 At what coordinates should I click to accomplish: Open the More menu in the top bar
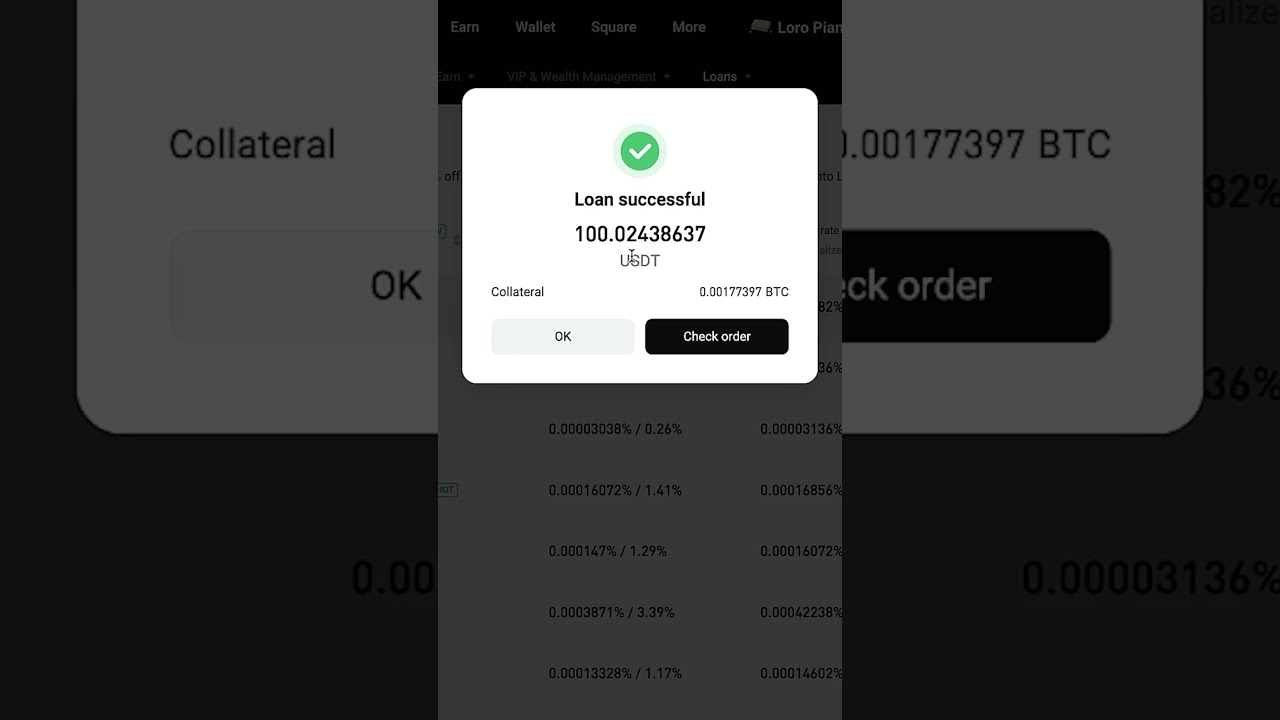coord(688,27)
